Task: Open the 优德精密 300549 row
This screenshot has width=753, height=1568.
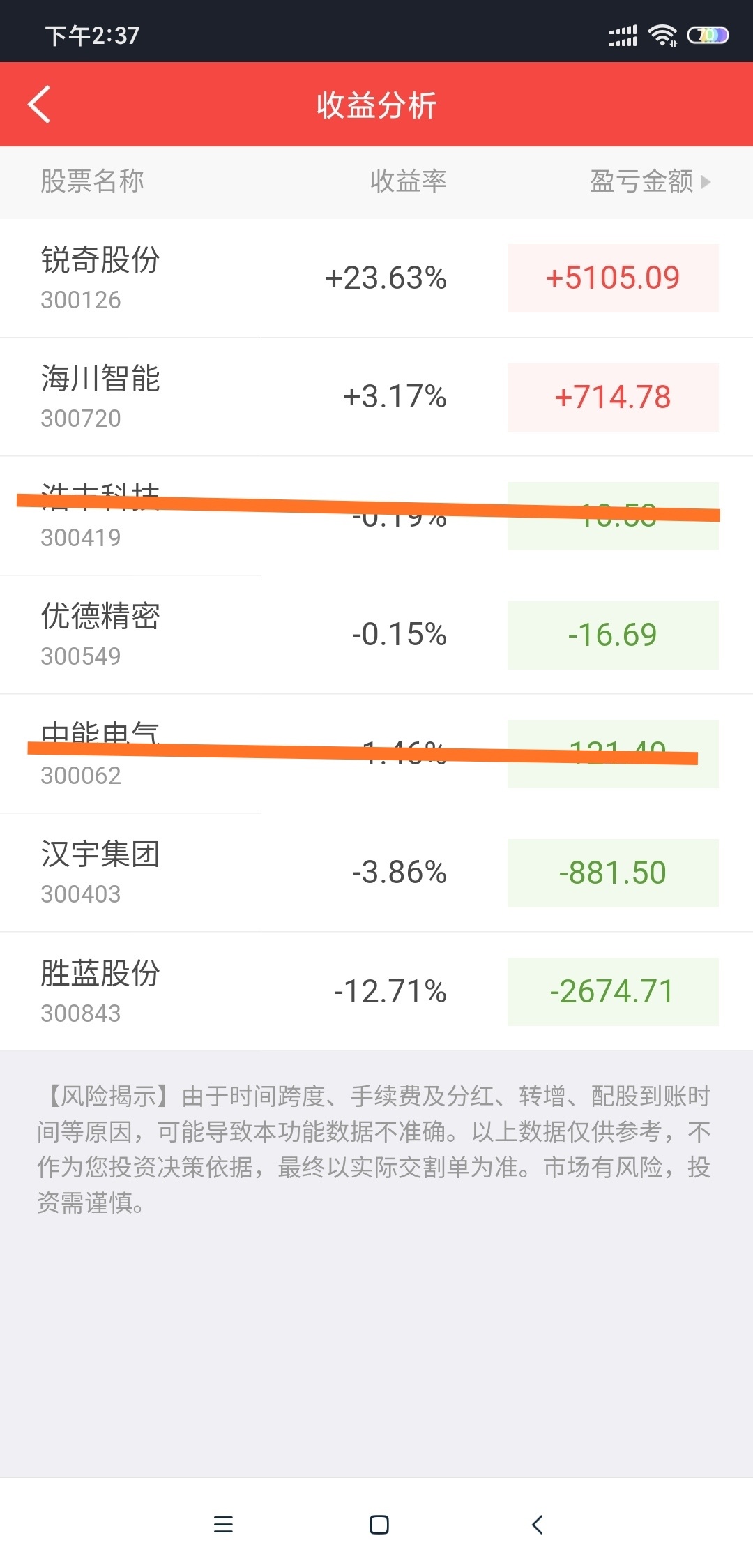Action: point(376,635)
